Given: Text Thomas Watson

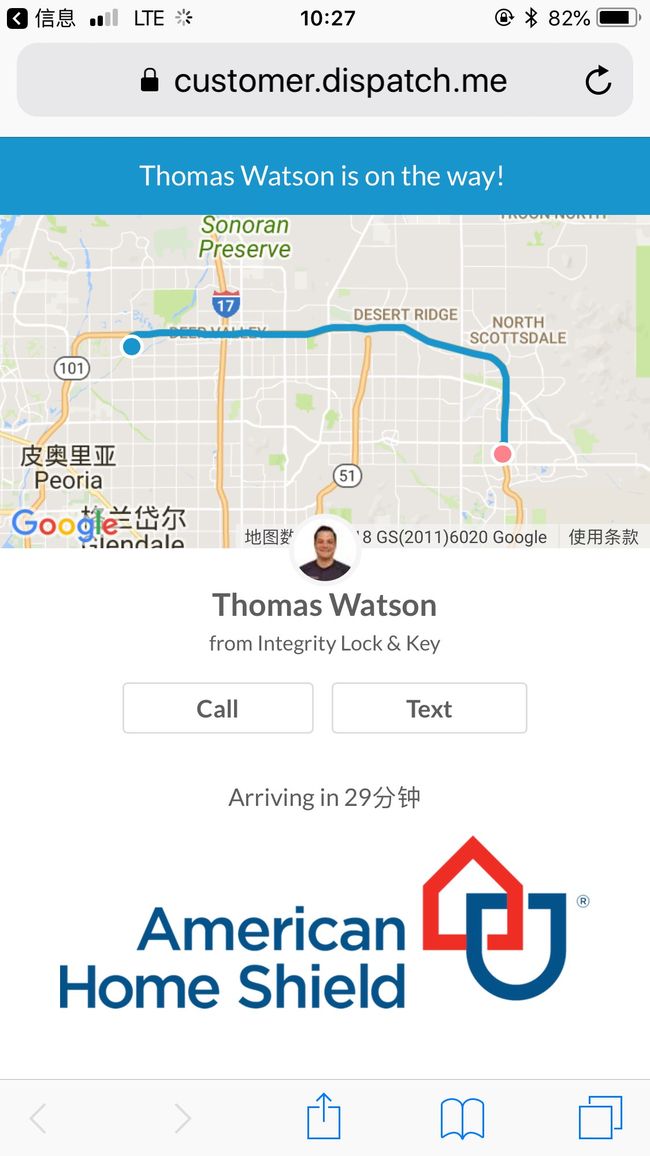Looking at the screenshot, I should coord(429,708).
